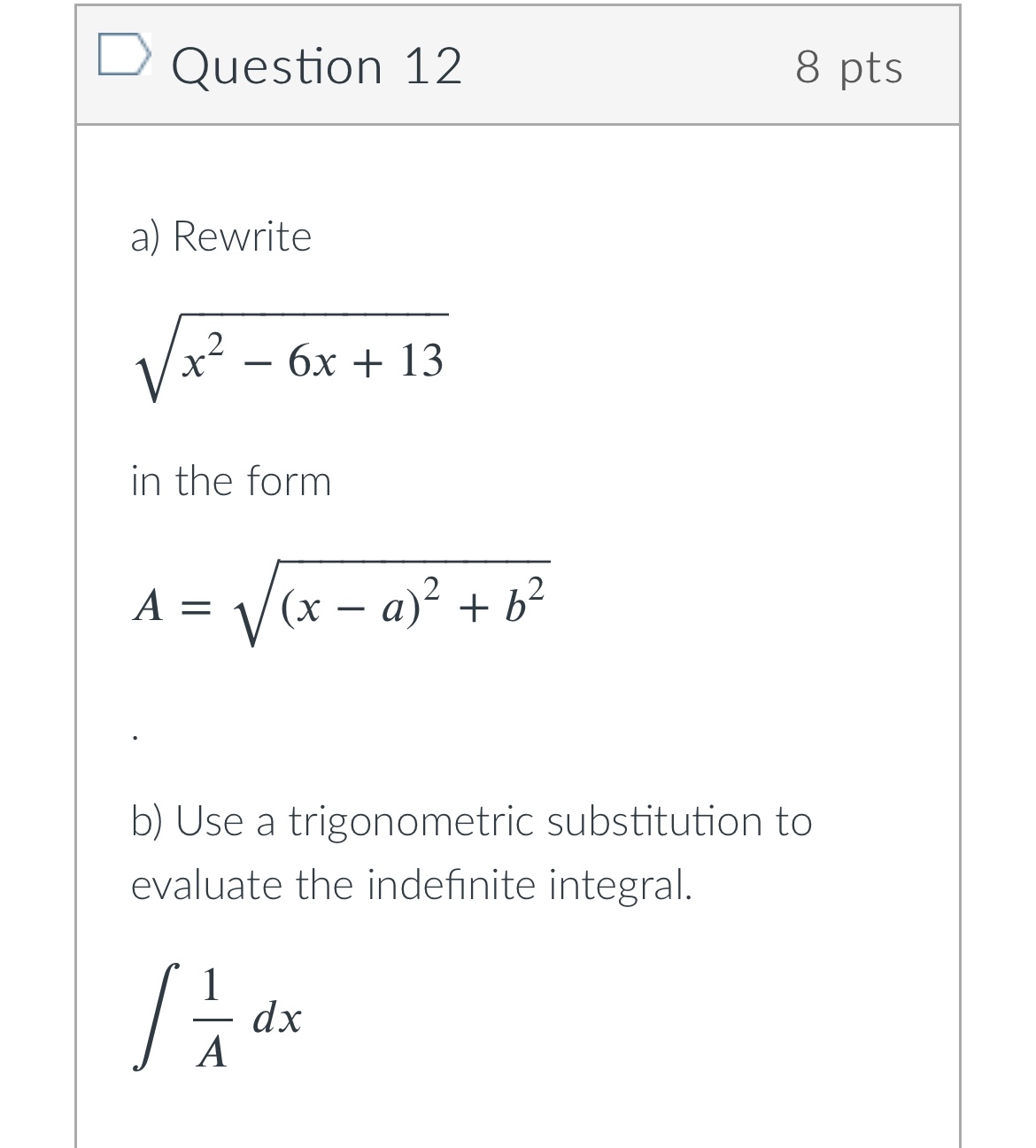
Task: Click the Question 12 header bar
Action: 518,65
